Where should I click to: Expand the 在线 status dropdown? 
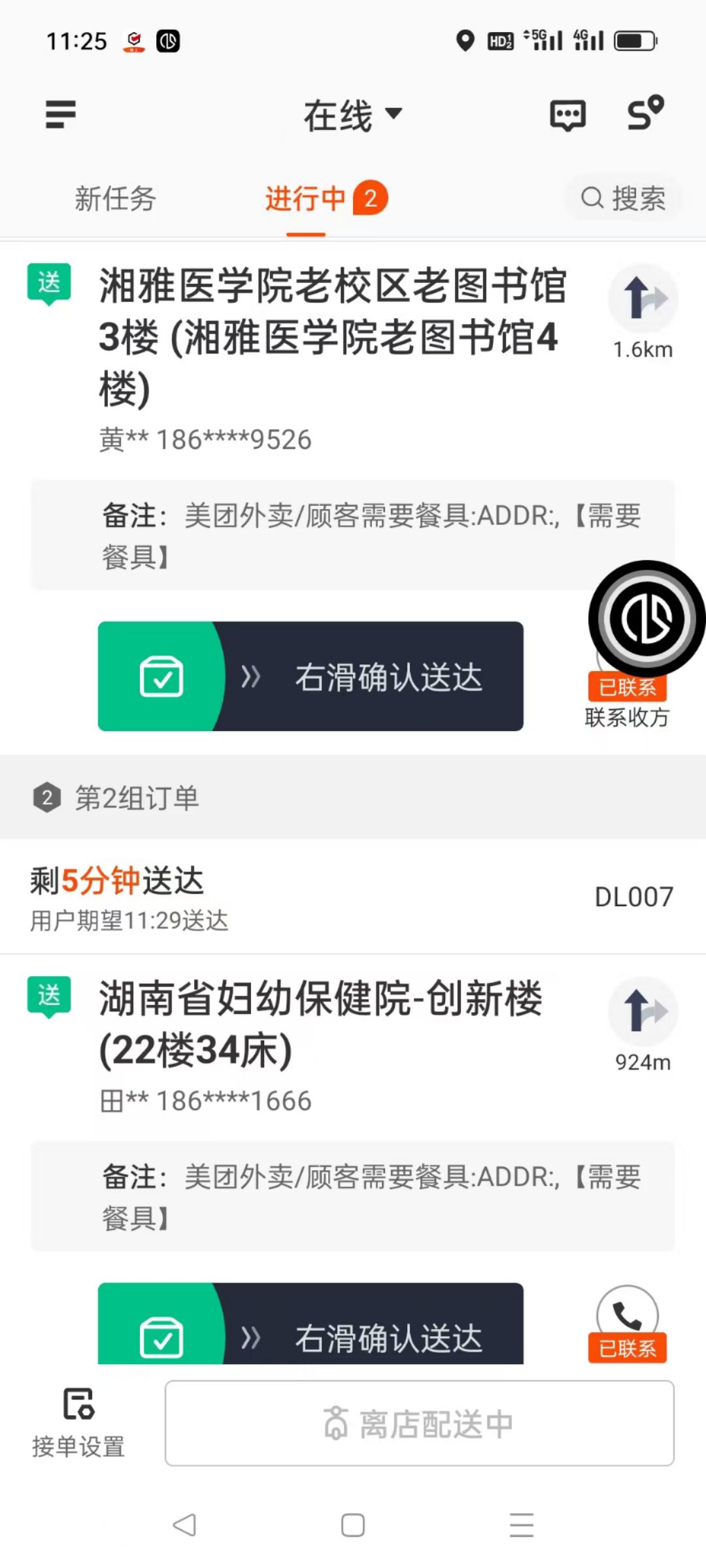(x=353, y=116)
